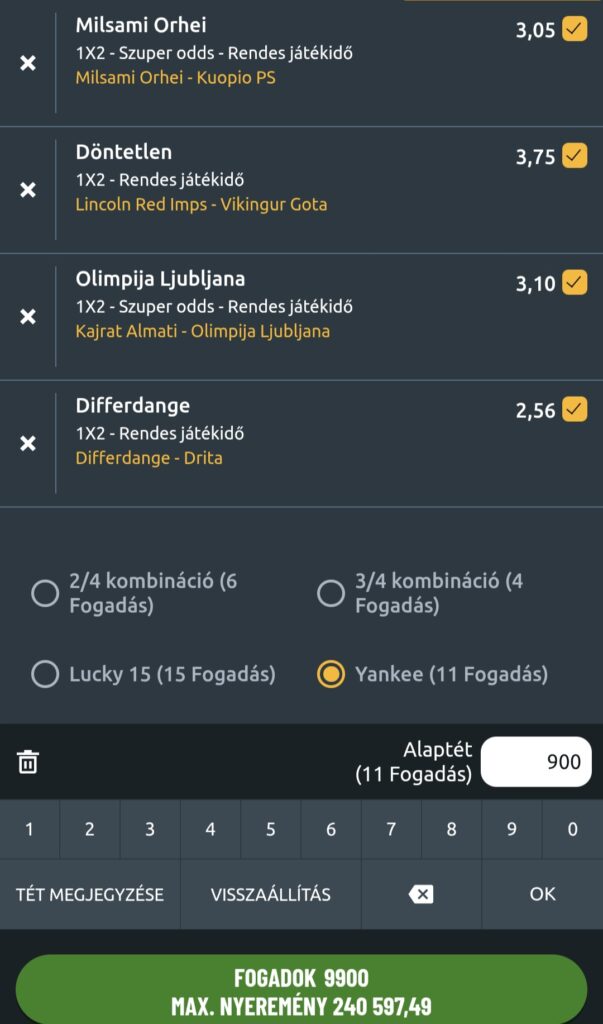Uncheck the Differdange 2,56 checkbox
603x1024 pixels.
[x=574, y=409]
